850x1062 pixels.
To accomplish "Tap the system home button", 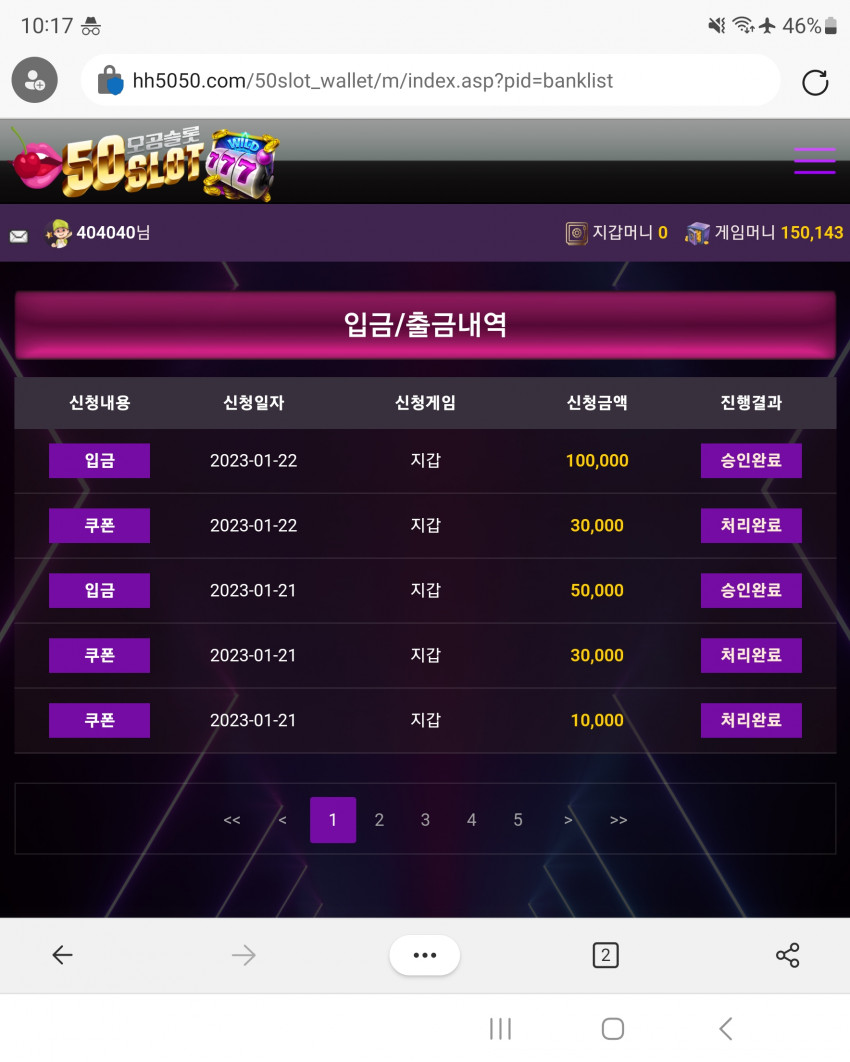I will (x=613, y=1028).
